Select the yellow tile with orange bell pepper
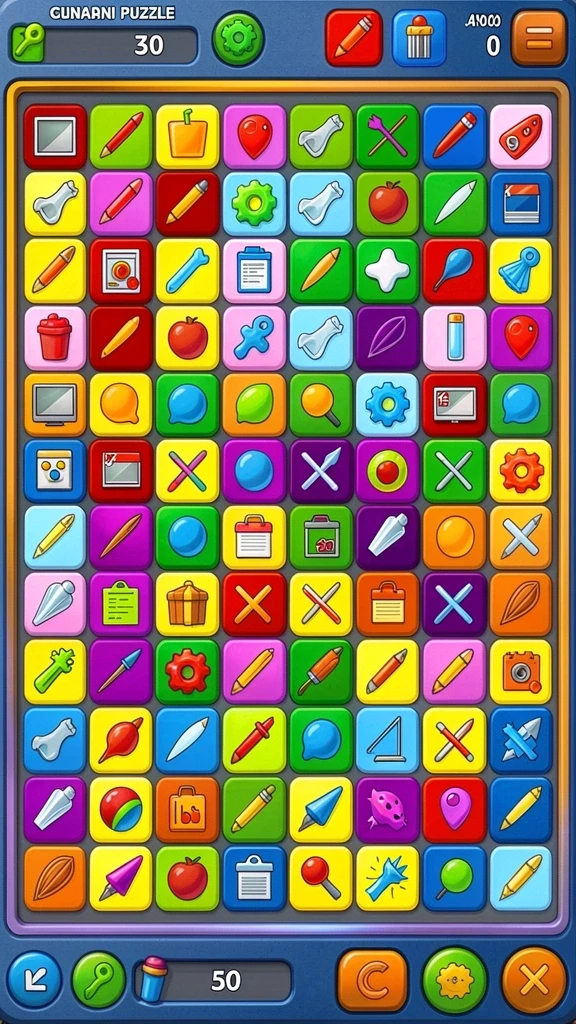The height and width of the screenshot is (1024, 576). click(x=187, y=136)
